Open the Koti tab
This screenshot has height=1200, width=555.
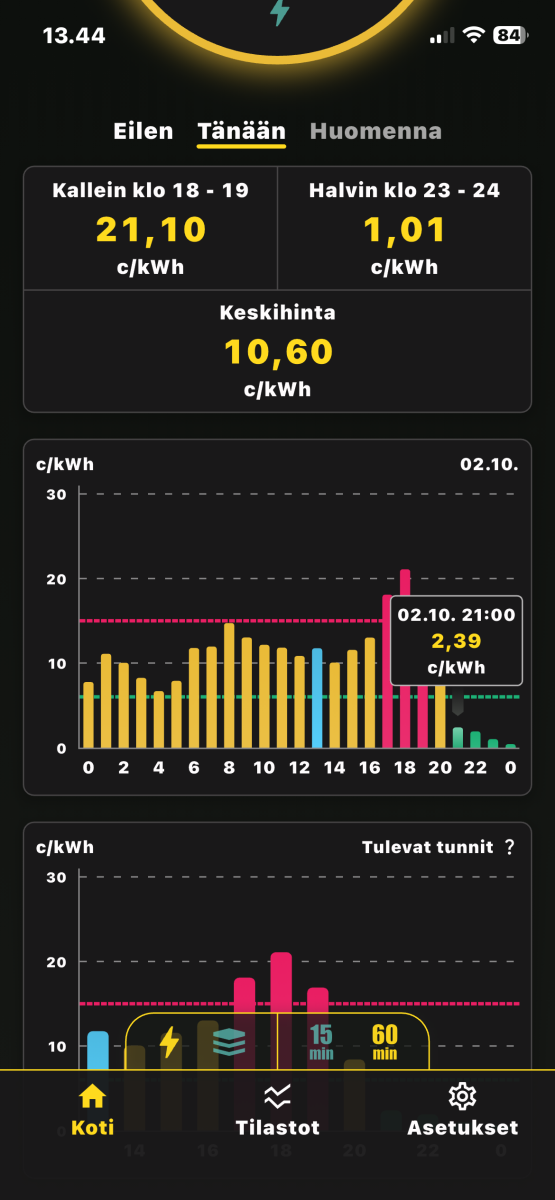click(x=92, y=1111)
